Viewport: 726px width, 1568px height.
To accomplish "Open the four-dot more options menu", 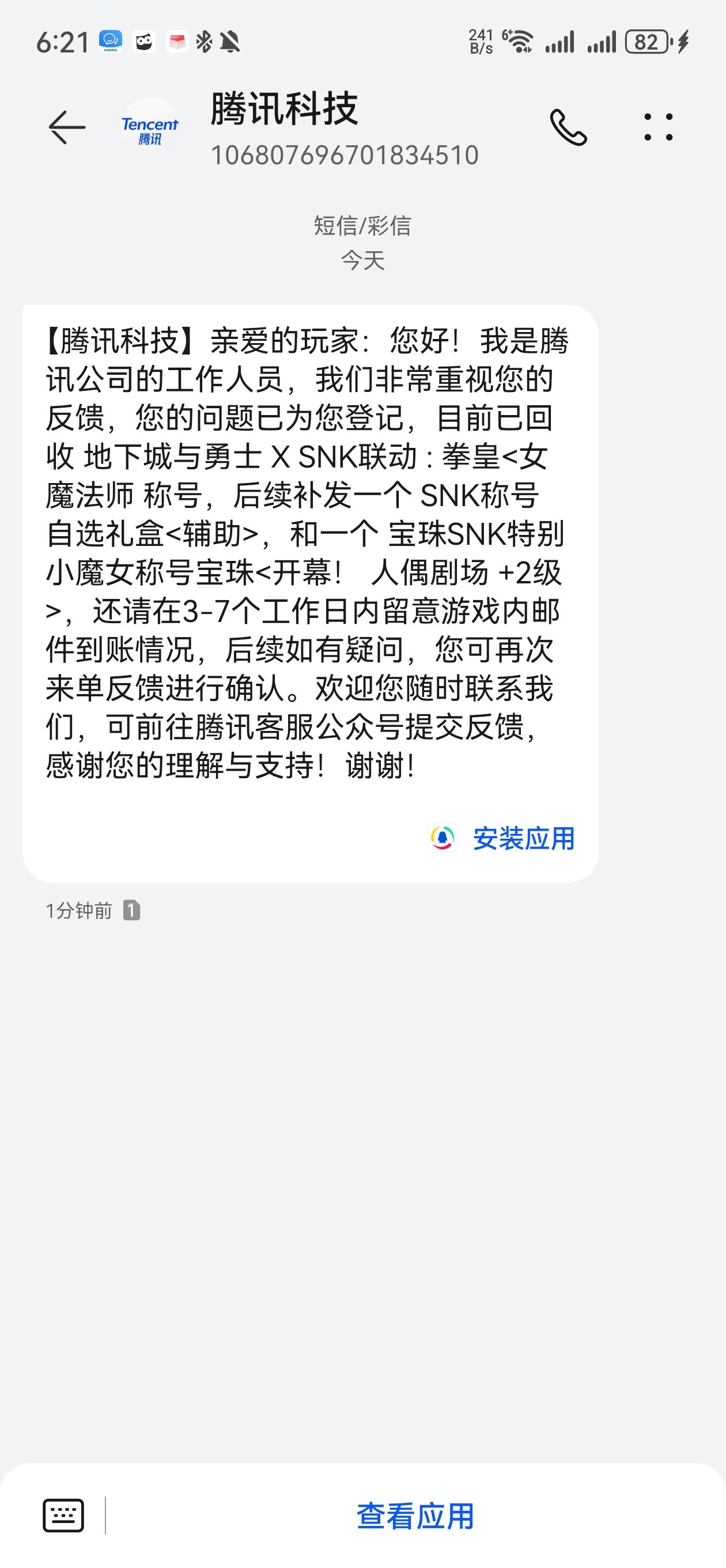I will [659, 127].
